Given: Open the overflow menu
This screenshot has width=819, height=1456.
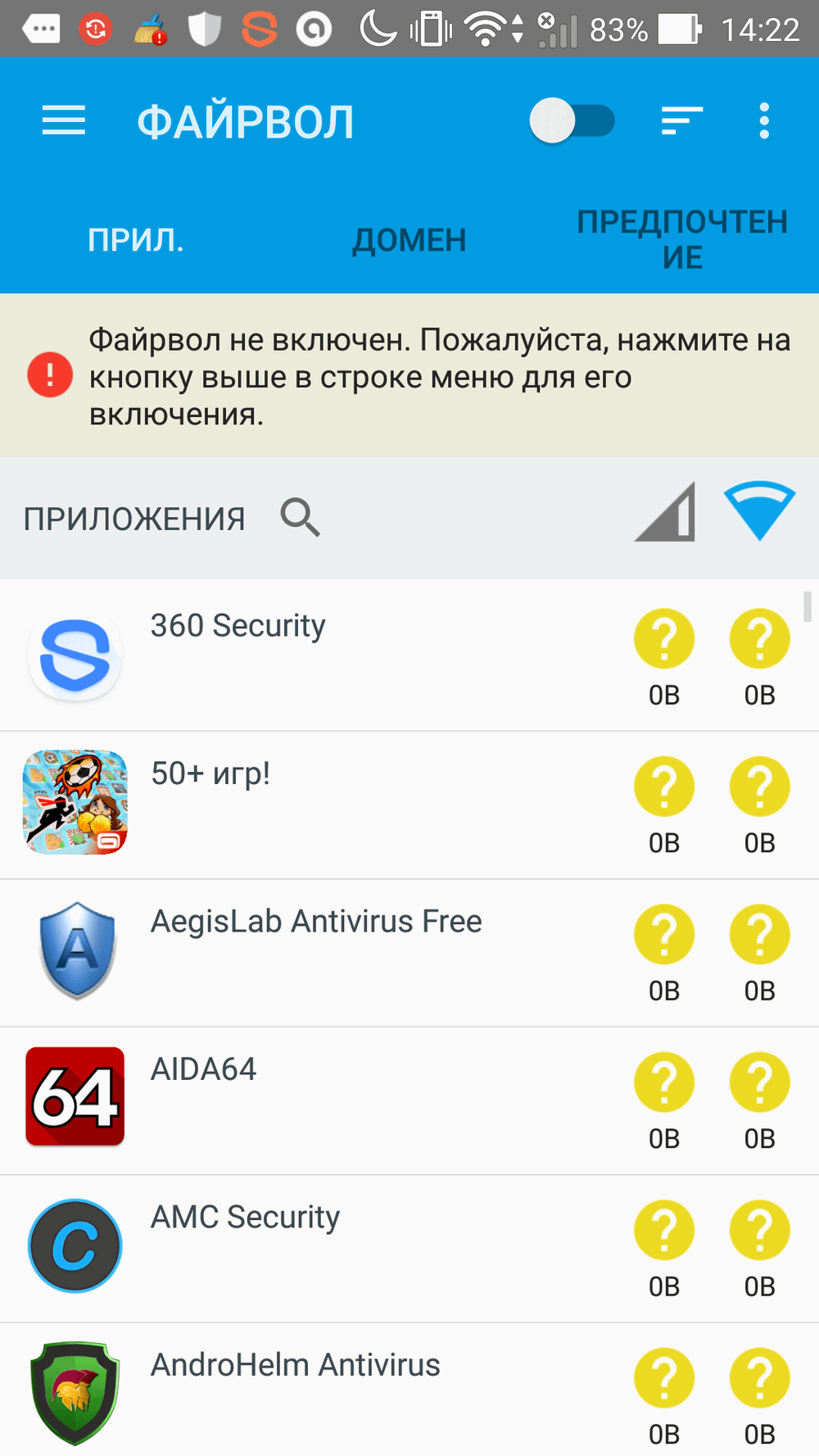Looking at the screenshot, I should pyautogui.click(x=764, y=121).
